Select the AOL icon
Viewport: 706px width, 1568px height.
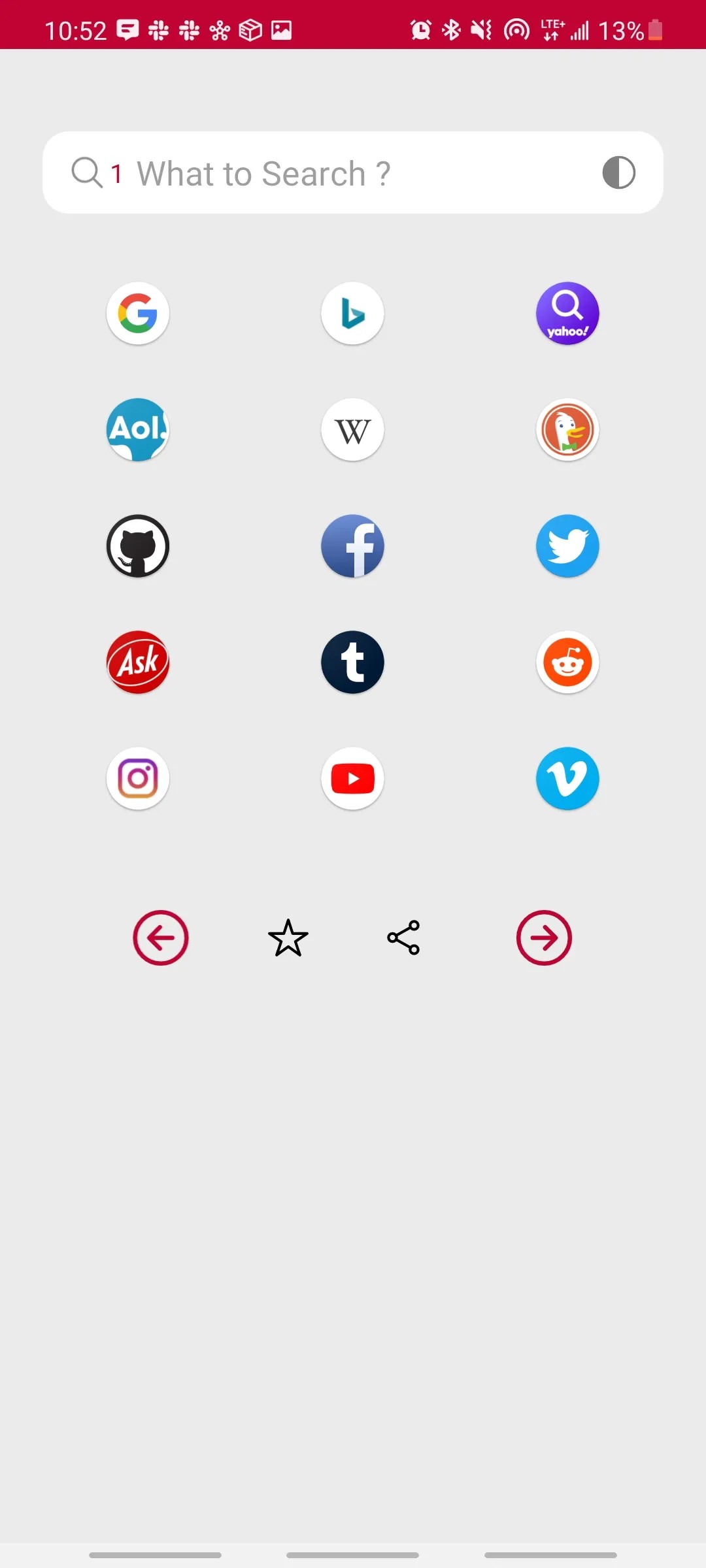(138, 430)
